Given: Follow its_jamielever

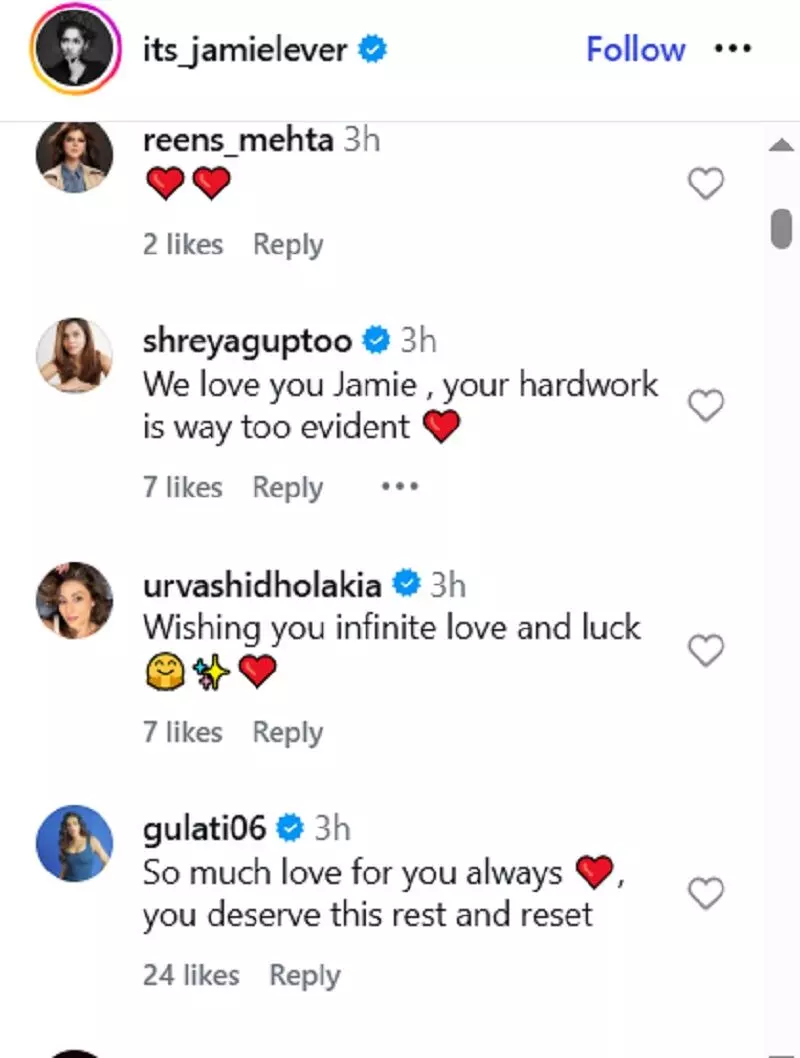Looking at the screenshot, I should point(635,49).
